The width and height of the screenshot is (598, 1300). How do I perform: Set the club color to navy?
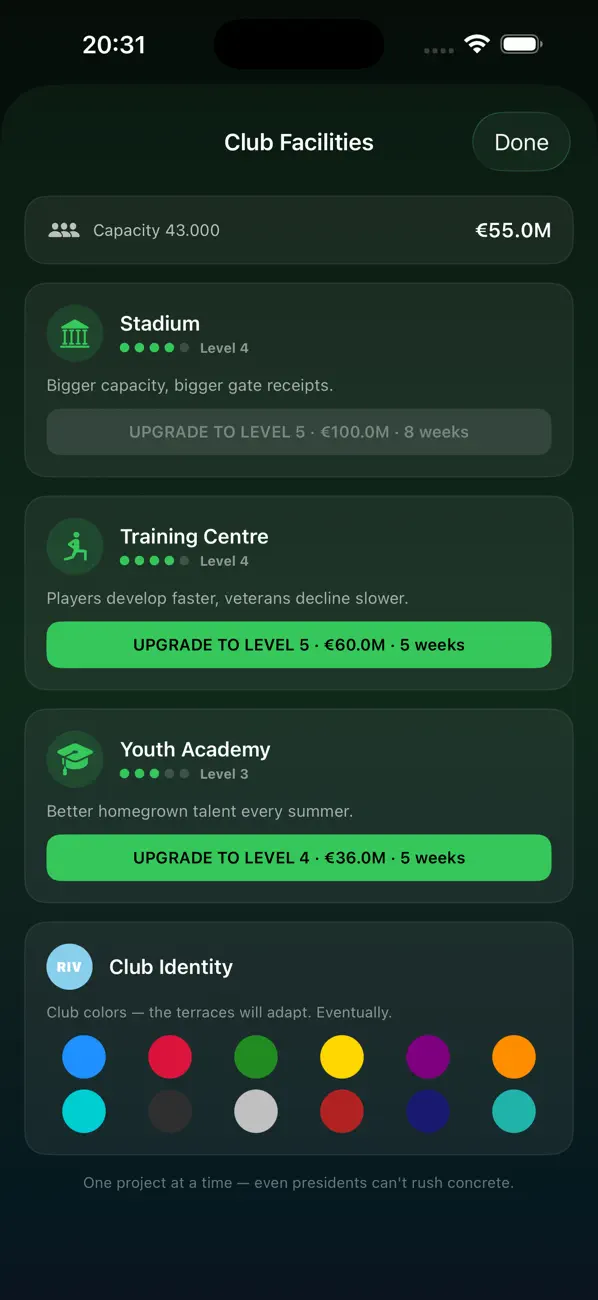pyautogui.click(x=428, y=1111)
